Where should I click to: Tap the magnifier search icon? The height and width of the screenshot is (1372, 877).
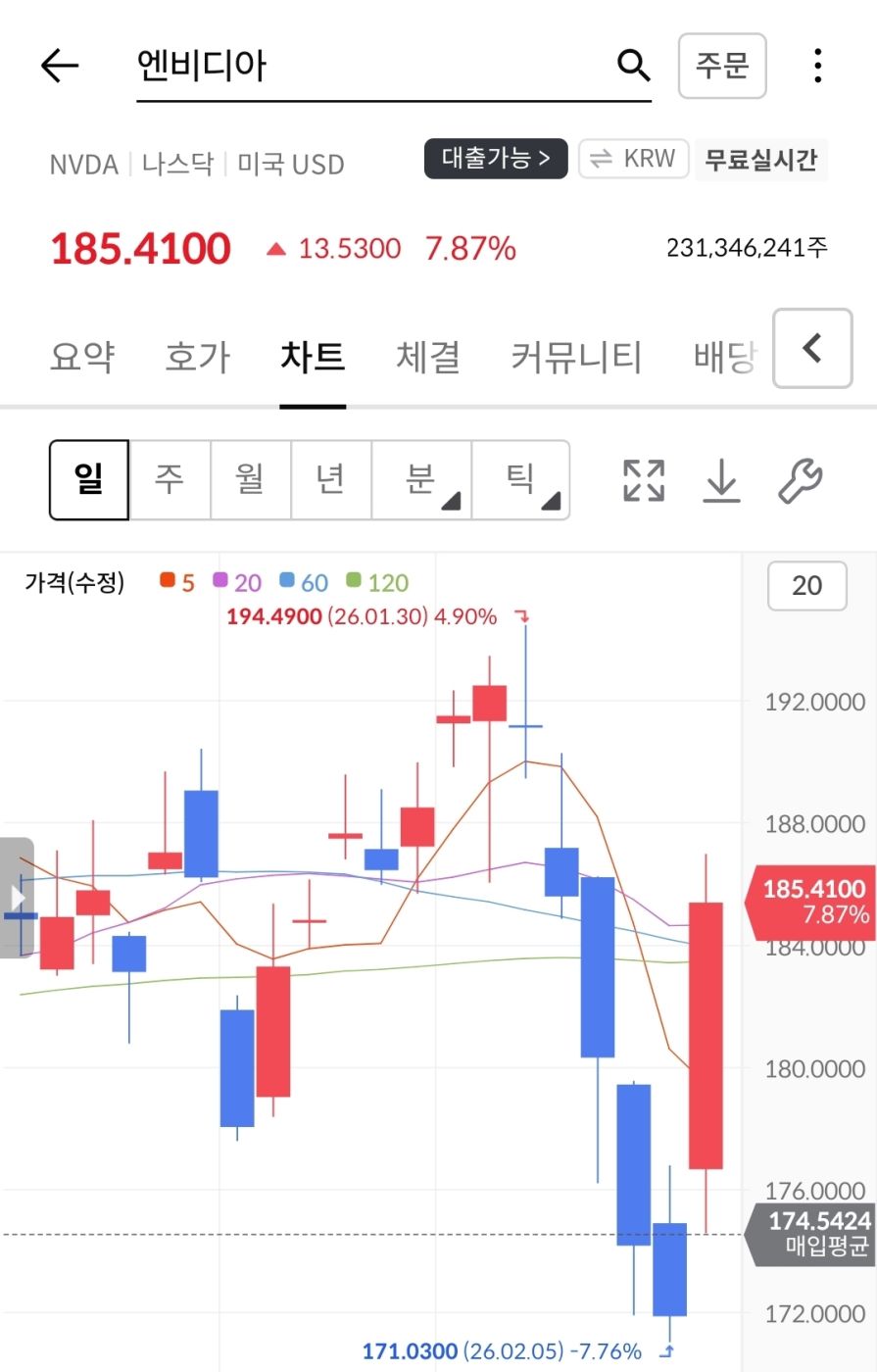634,66
